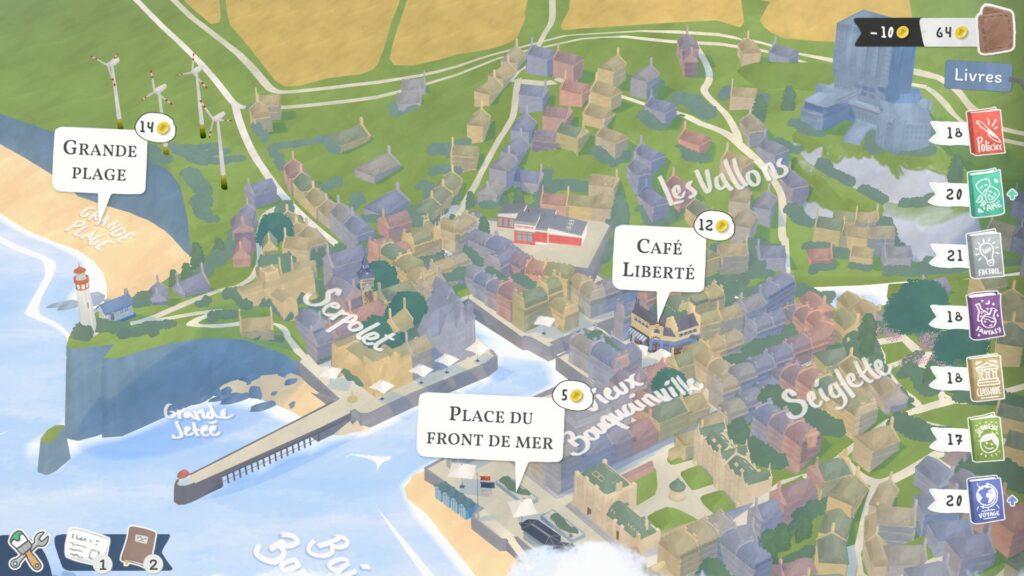Tap the Livres button
This screenshot has height=576, width=1024.
[x=977, y=76]
